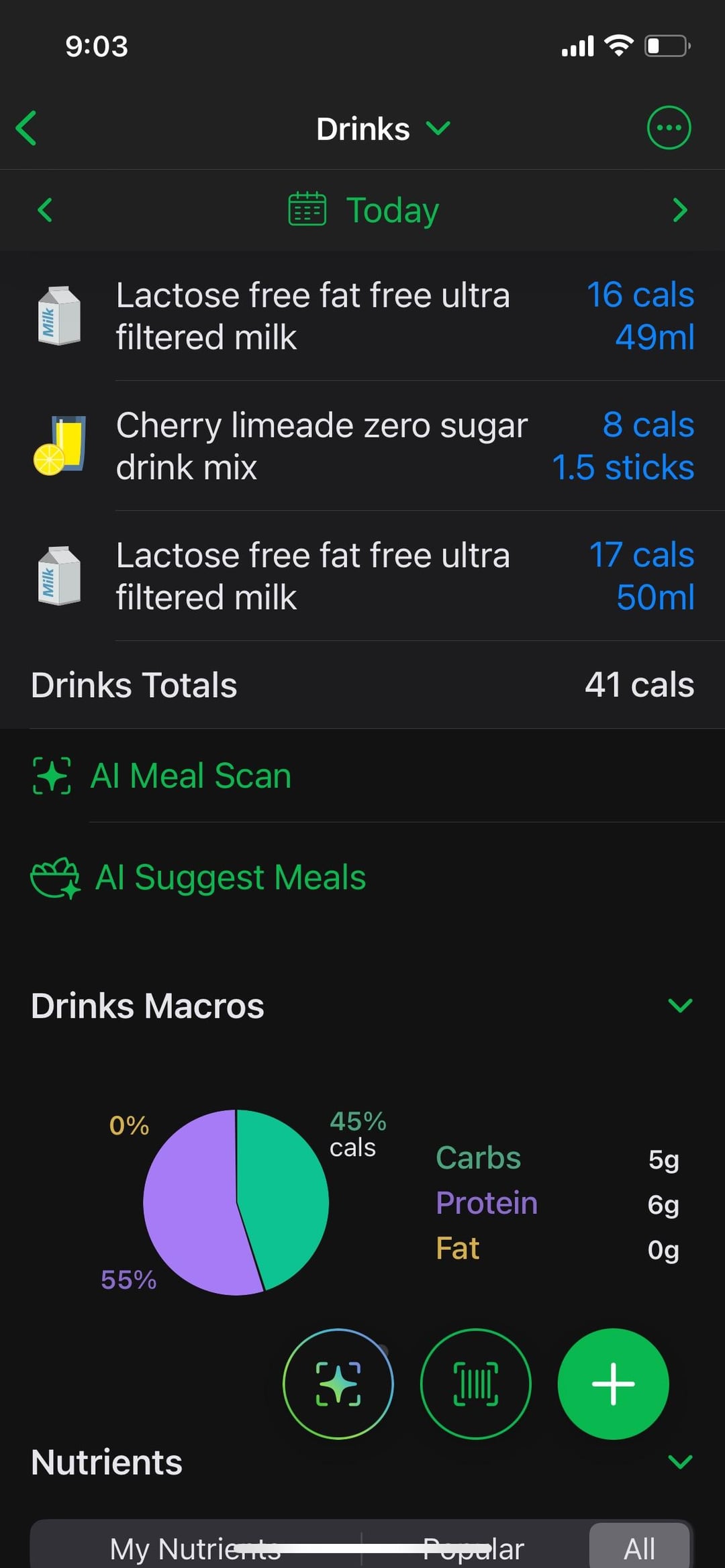
Task: Add a new drink with plus button
Action: click(613, 1383)
